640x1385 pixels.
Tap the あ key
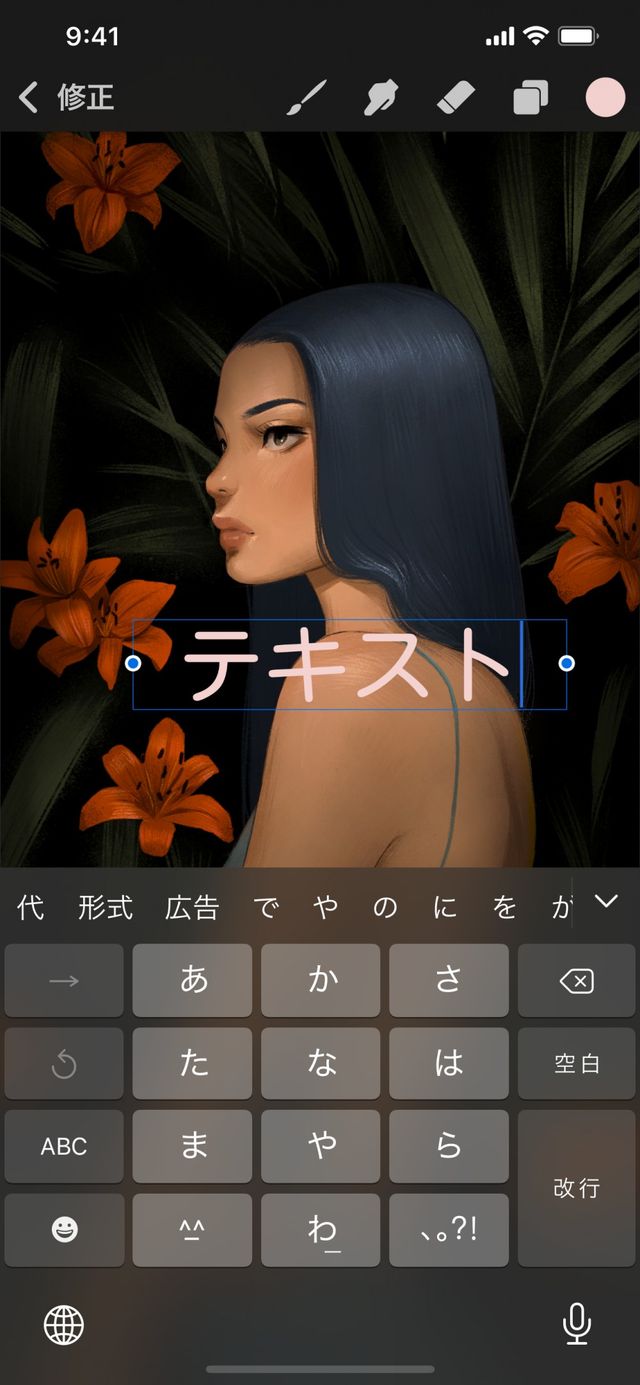point(192,980)
